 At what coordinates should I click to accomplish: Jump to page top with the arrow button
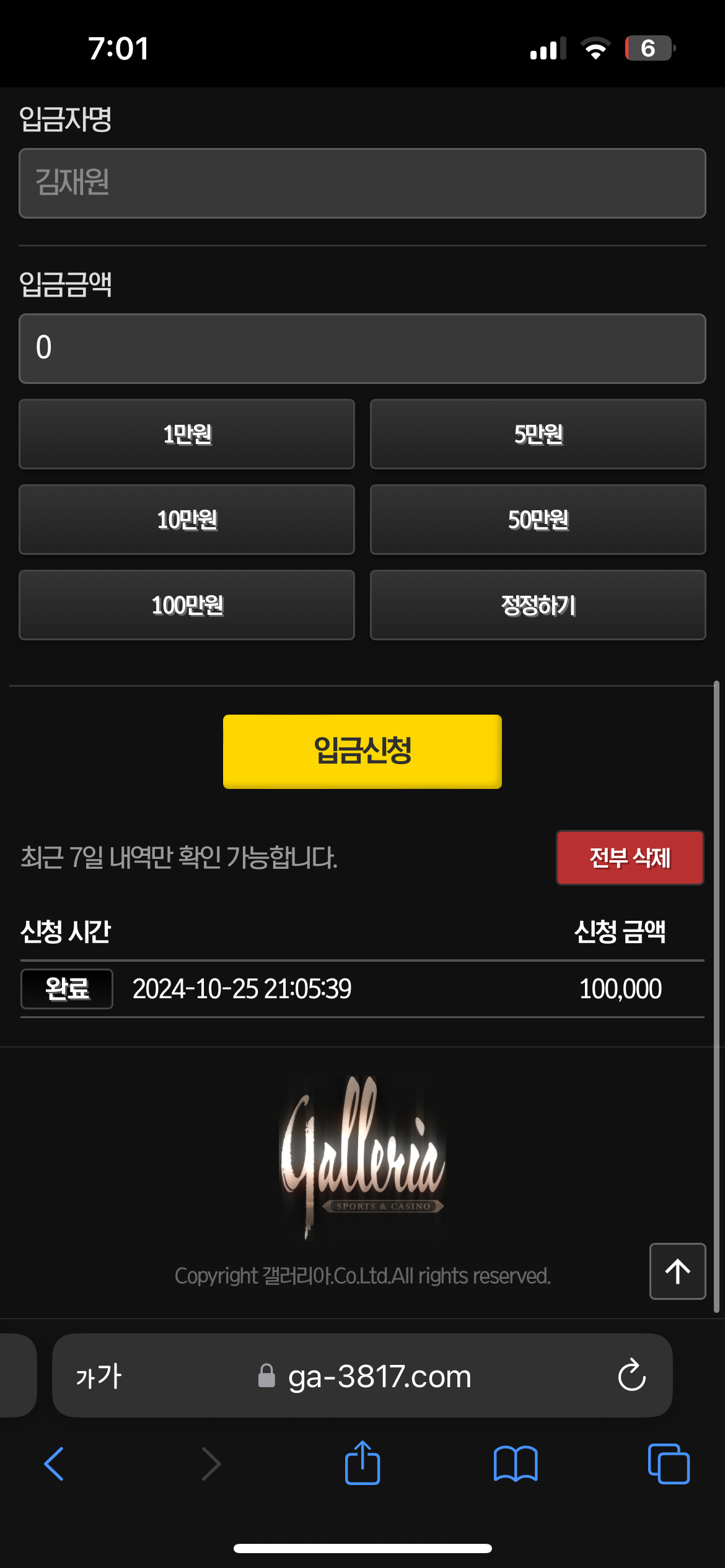click(x=677, y=1271)
